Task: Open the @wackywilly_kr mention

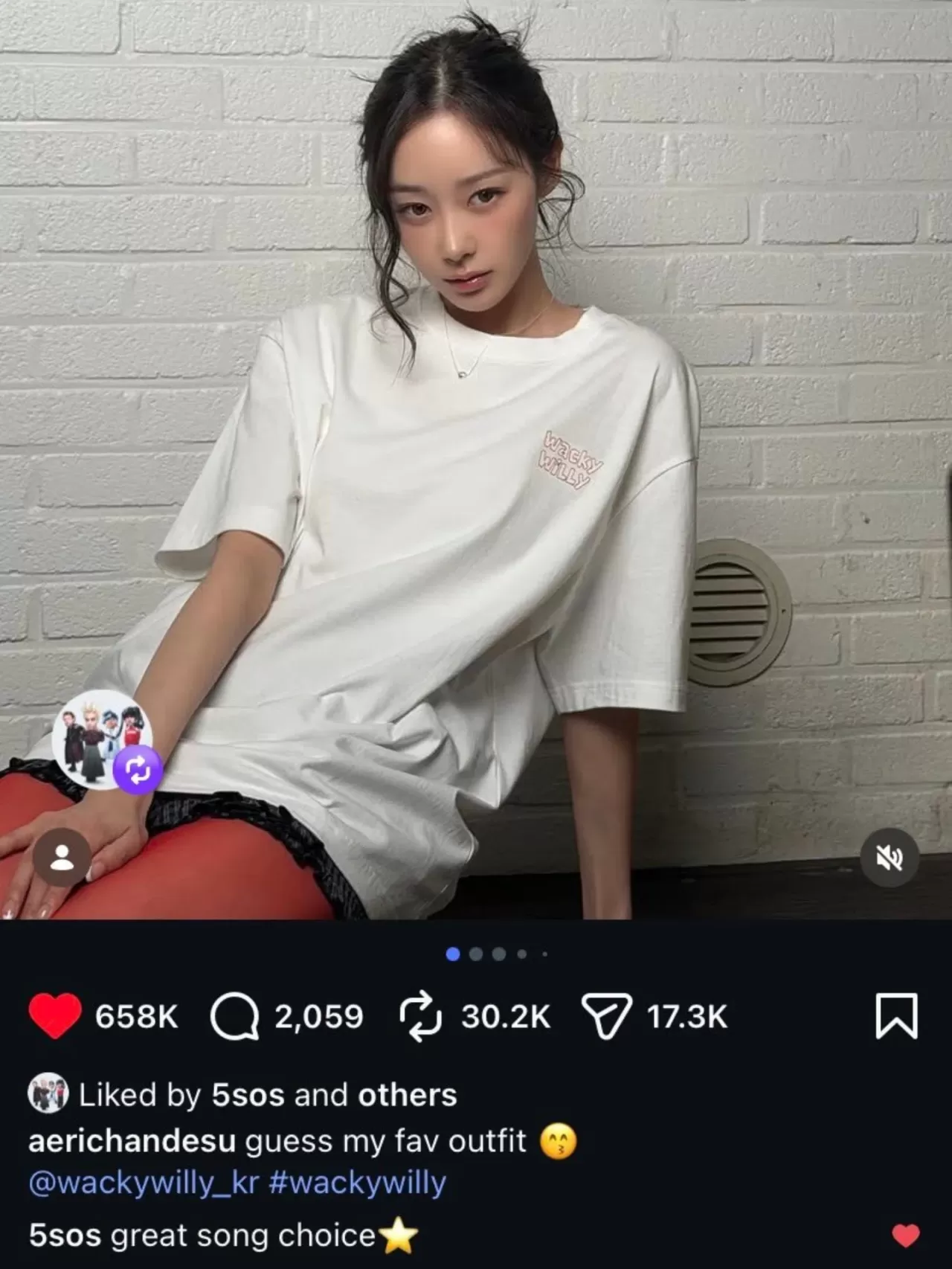Action: pos(143,1182)
